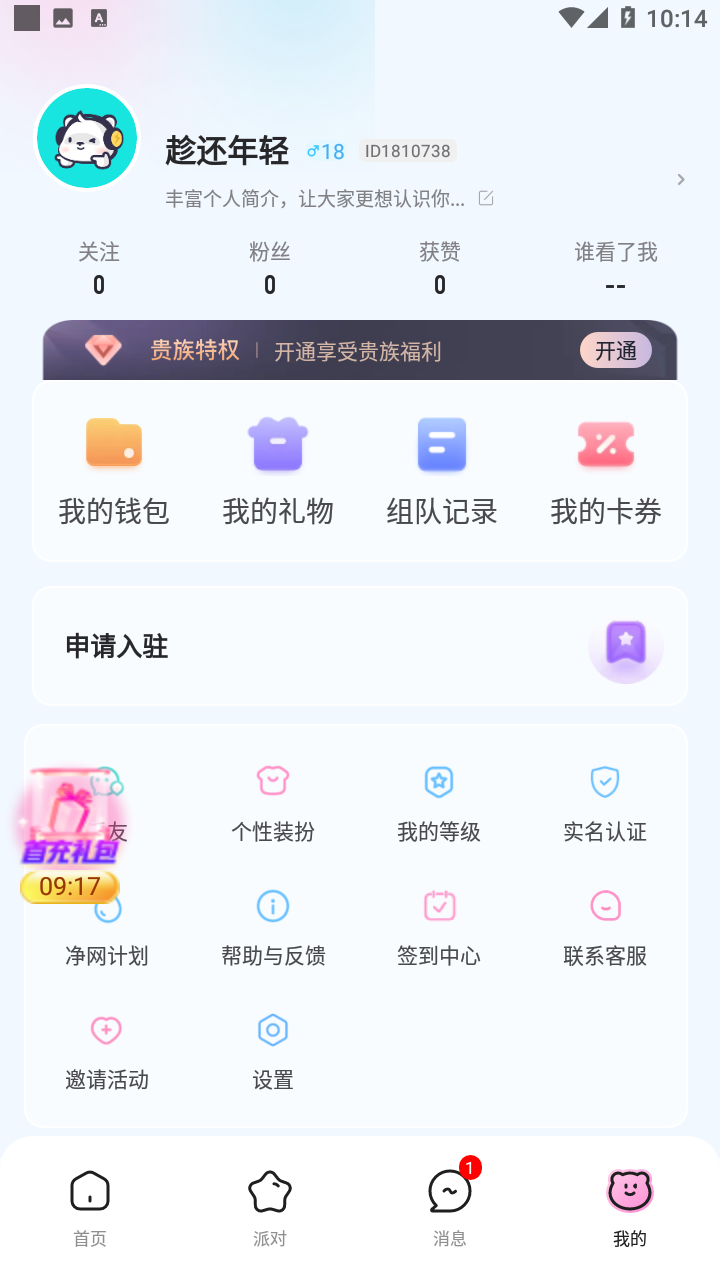Open the 申请入驻 application card
Screen dimensions: 720x1280
pyautogui.click(x=360, y=646)
